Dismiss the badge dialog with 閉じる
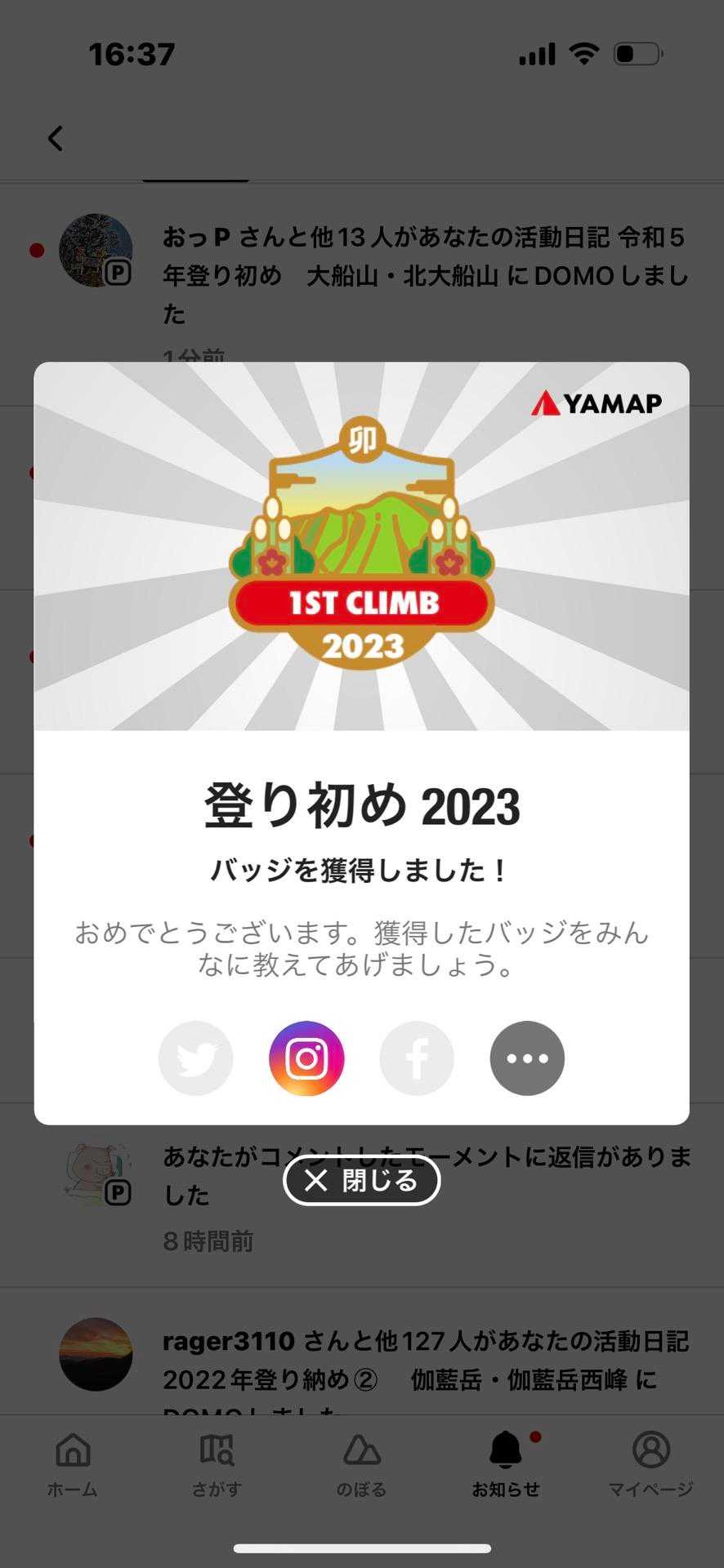The height and width of the screenshot is (1568, 724). click(361, 1181)
